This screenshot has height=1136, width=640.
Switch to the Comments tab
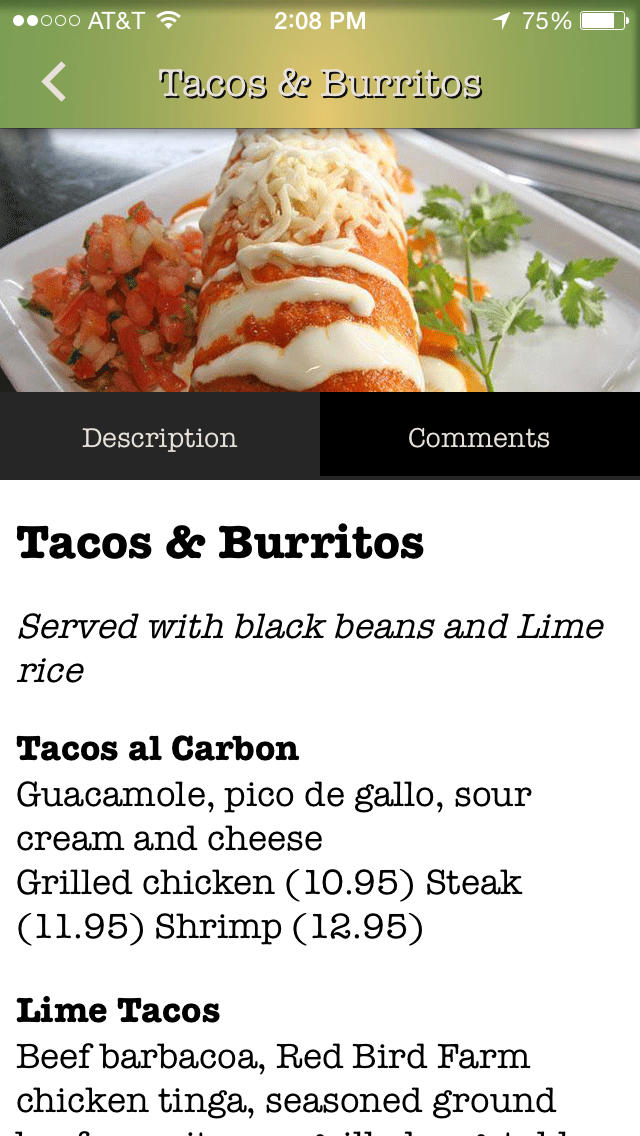pyautogui.click(x=480, y=437)
